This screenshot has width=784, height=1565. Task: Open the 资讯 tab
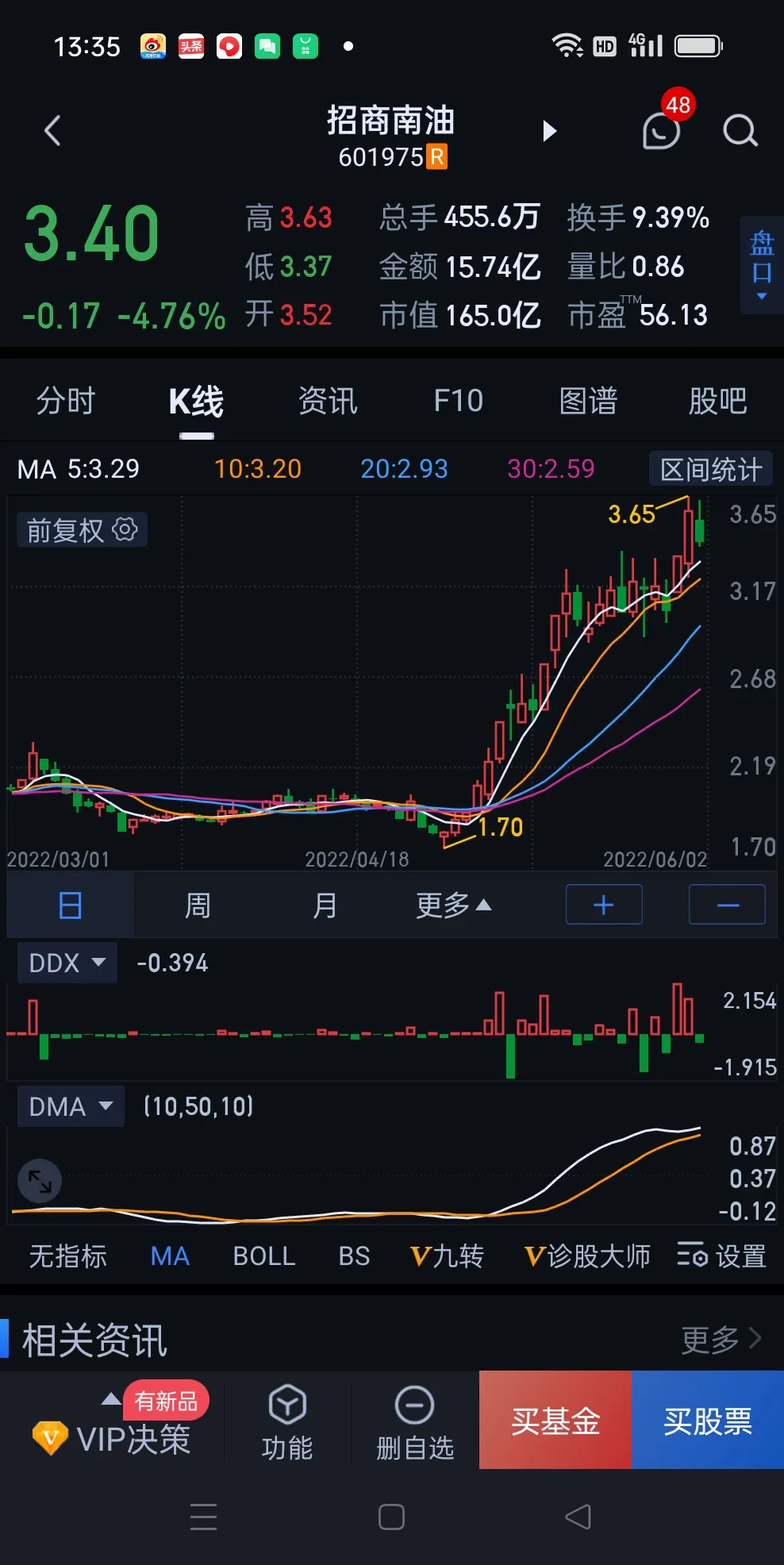328,401
